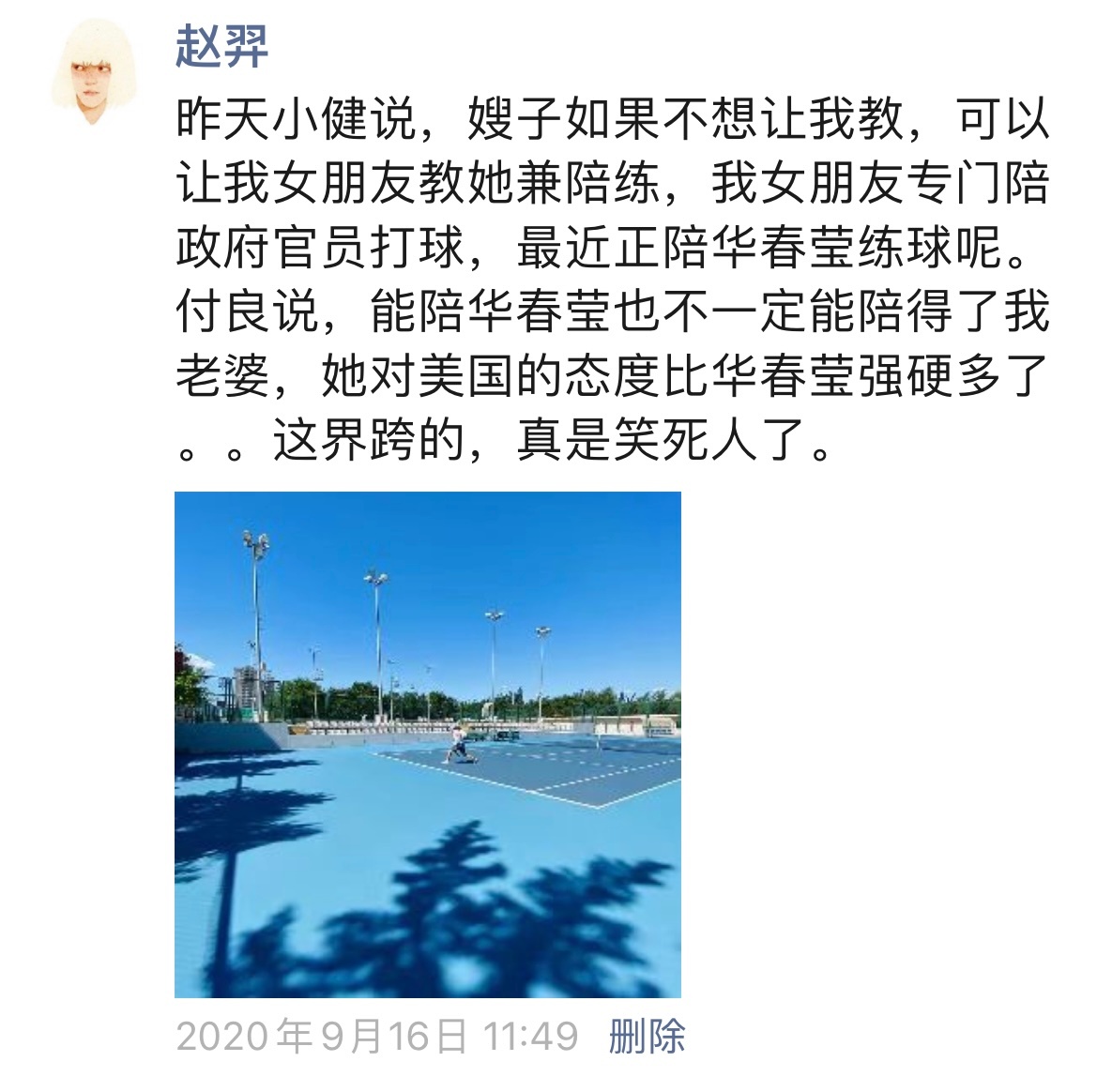Open 赵羿's profile avatar
This screenshot has height=1092, width=1097.
pyautogui.click(x=91, y=75)
